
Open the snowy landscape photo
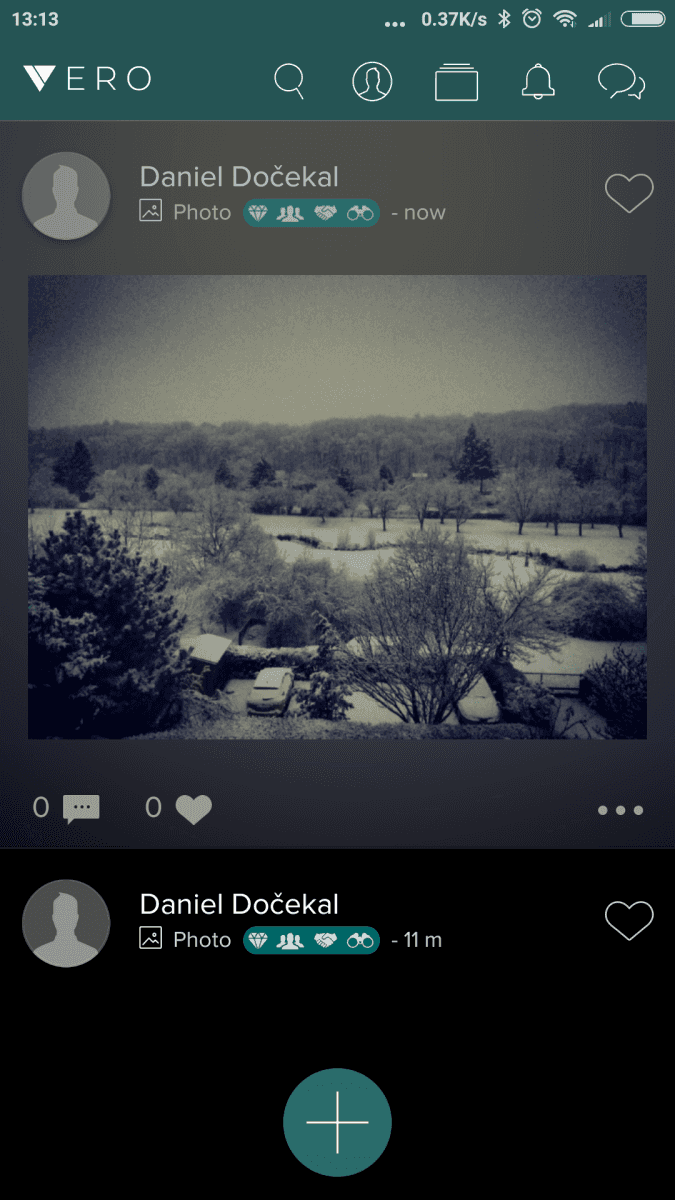[337, 507]
